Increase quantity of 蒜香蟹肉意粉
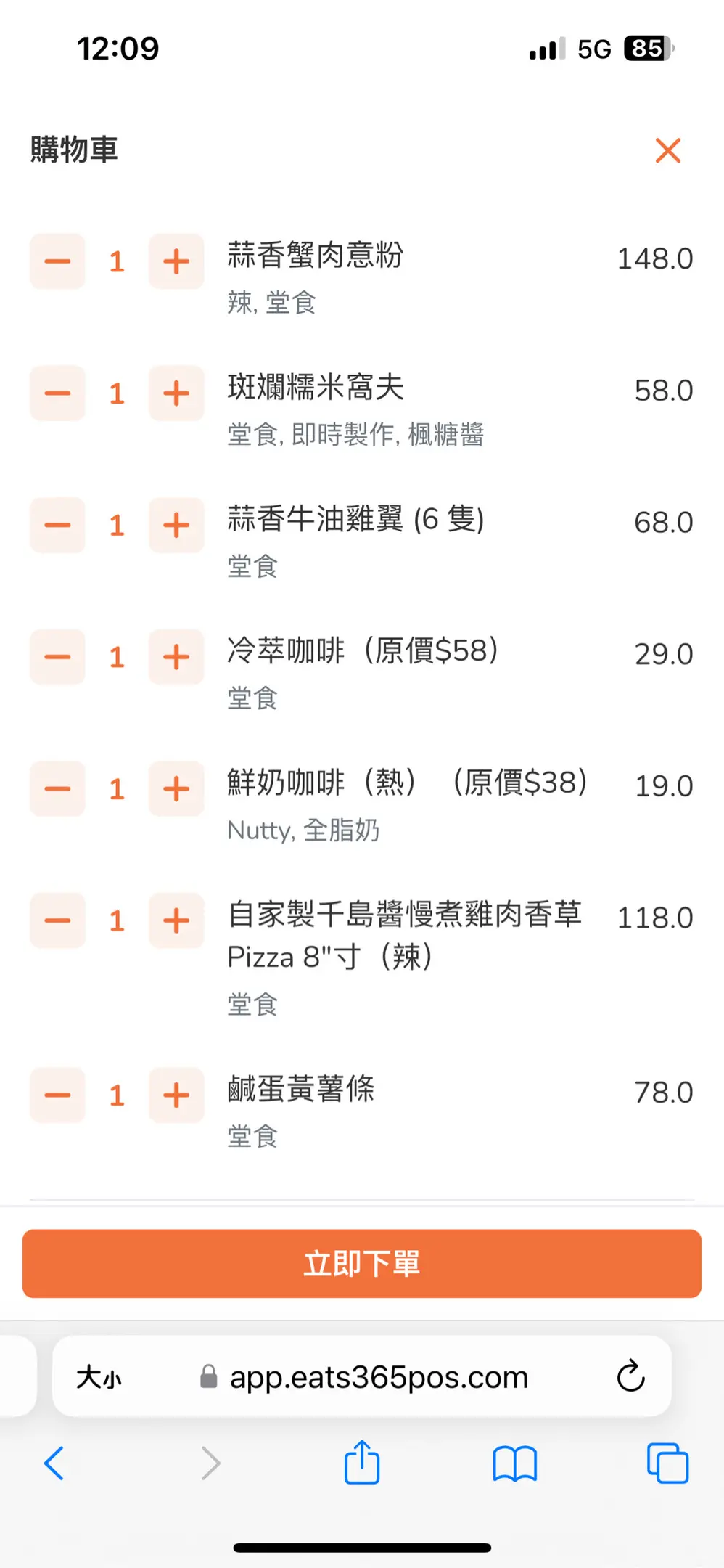The height and width of the screenshot is (1568, 724). 176,262
